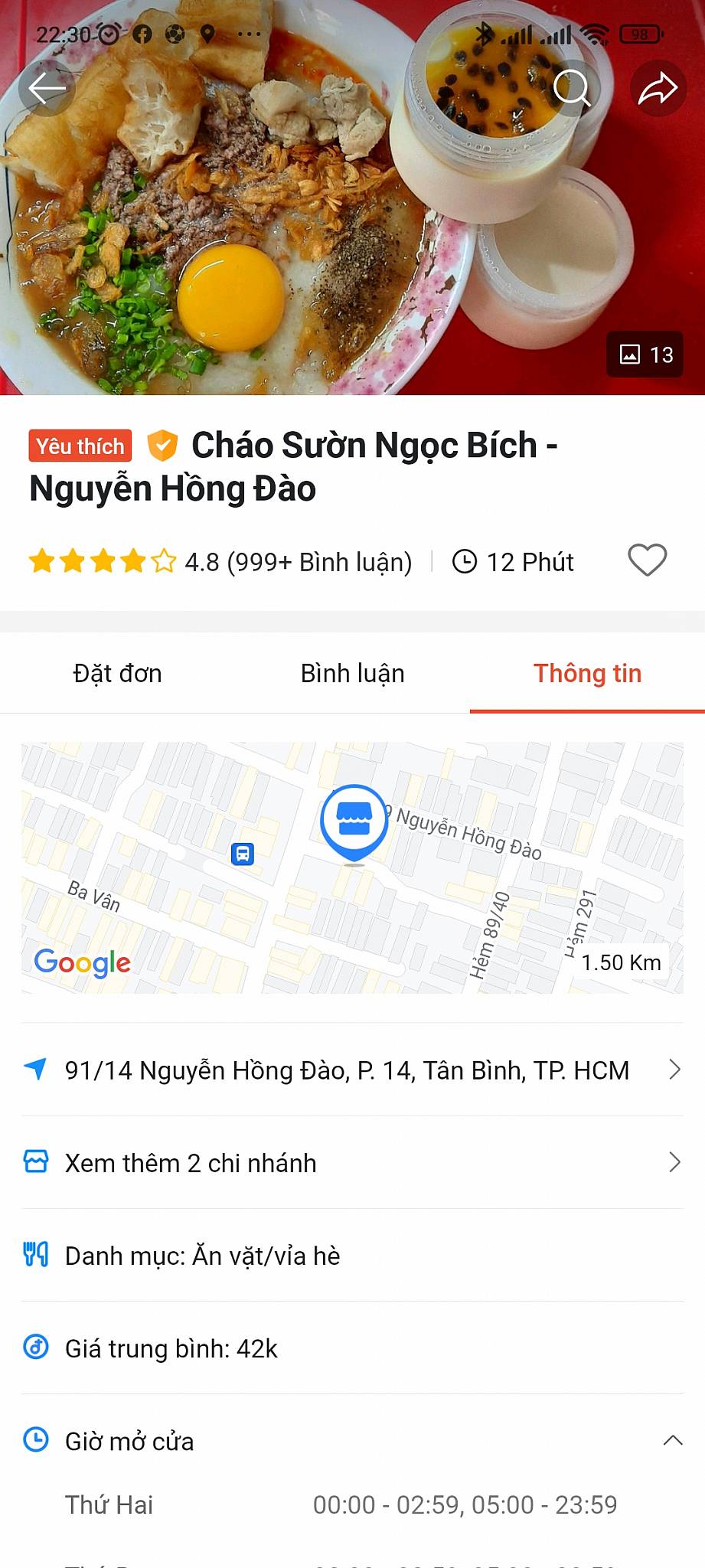Click the verified badge next to restaurant name
Image resolution: width=705 pixels, height=1568 pixels.
point(162,444)
